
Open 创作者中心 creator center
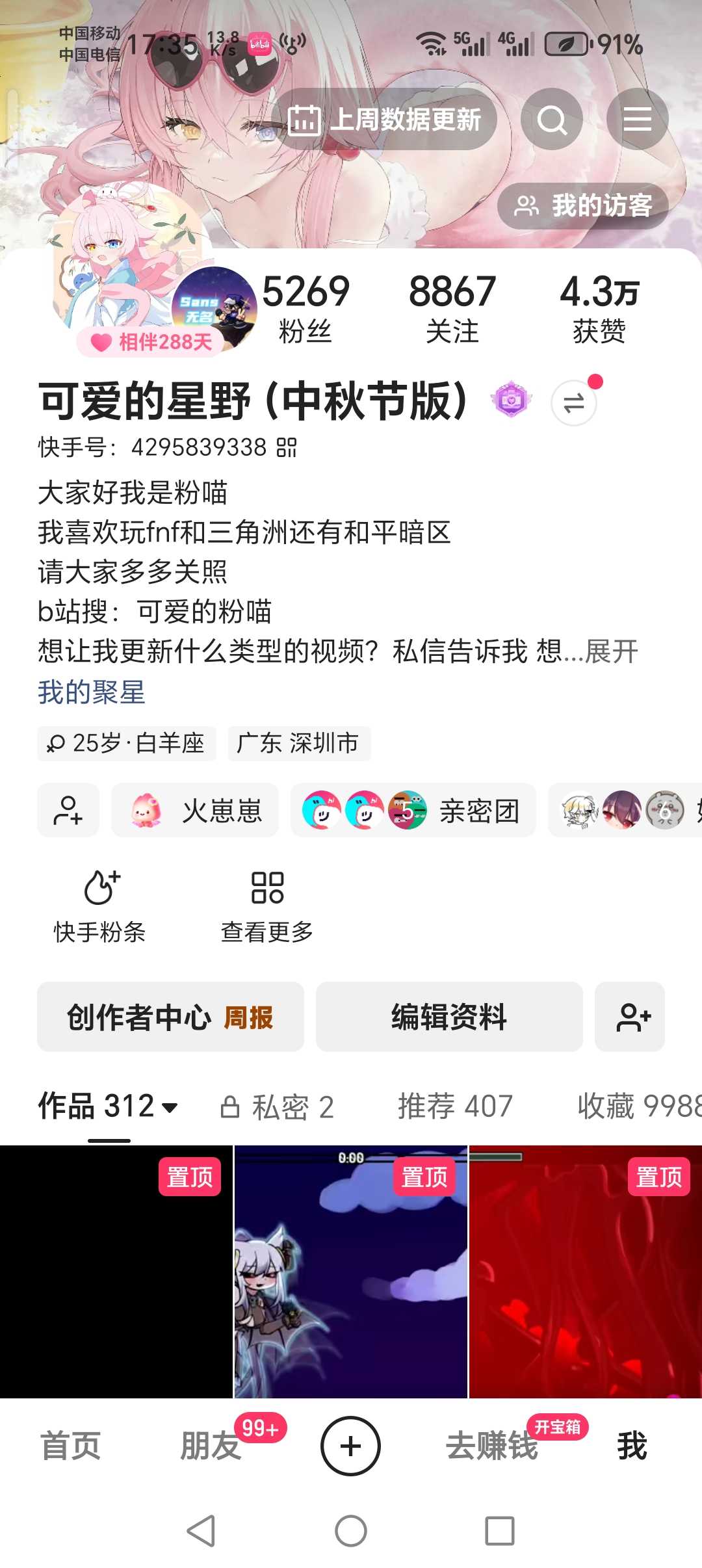170,1017
